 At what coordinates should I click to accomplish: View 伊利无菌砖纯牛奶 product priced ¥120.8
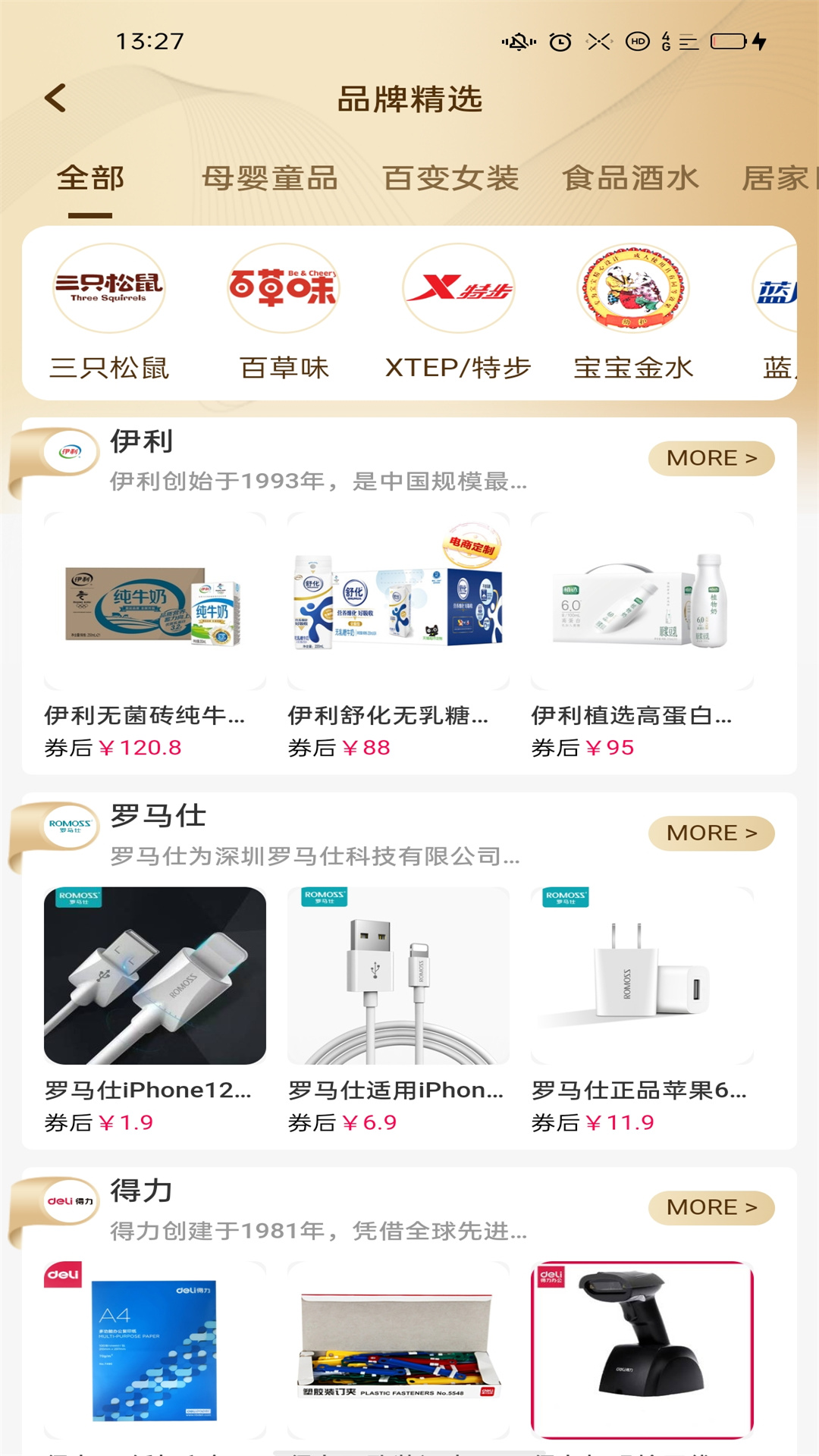pyautogui.click(x=155, y=637)
